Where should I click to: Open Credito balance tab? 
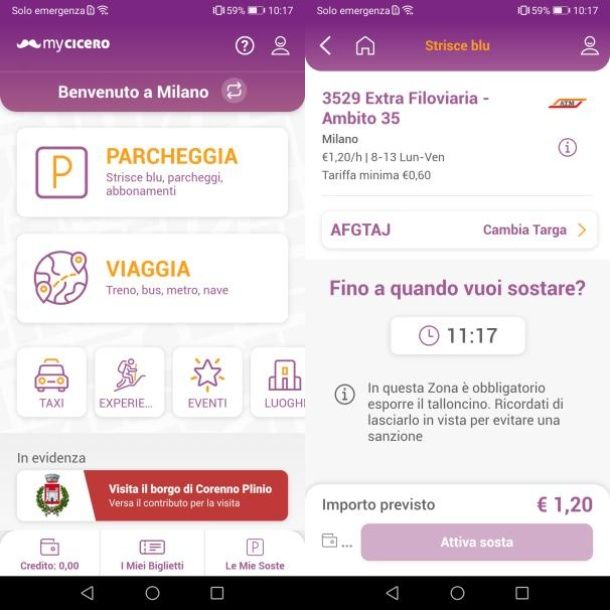click(x=50, y=554)
